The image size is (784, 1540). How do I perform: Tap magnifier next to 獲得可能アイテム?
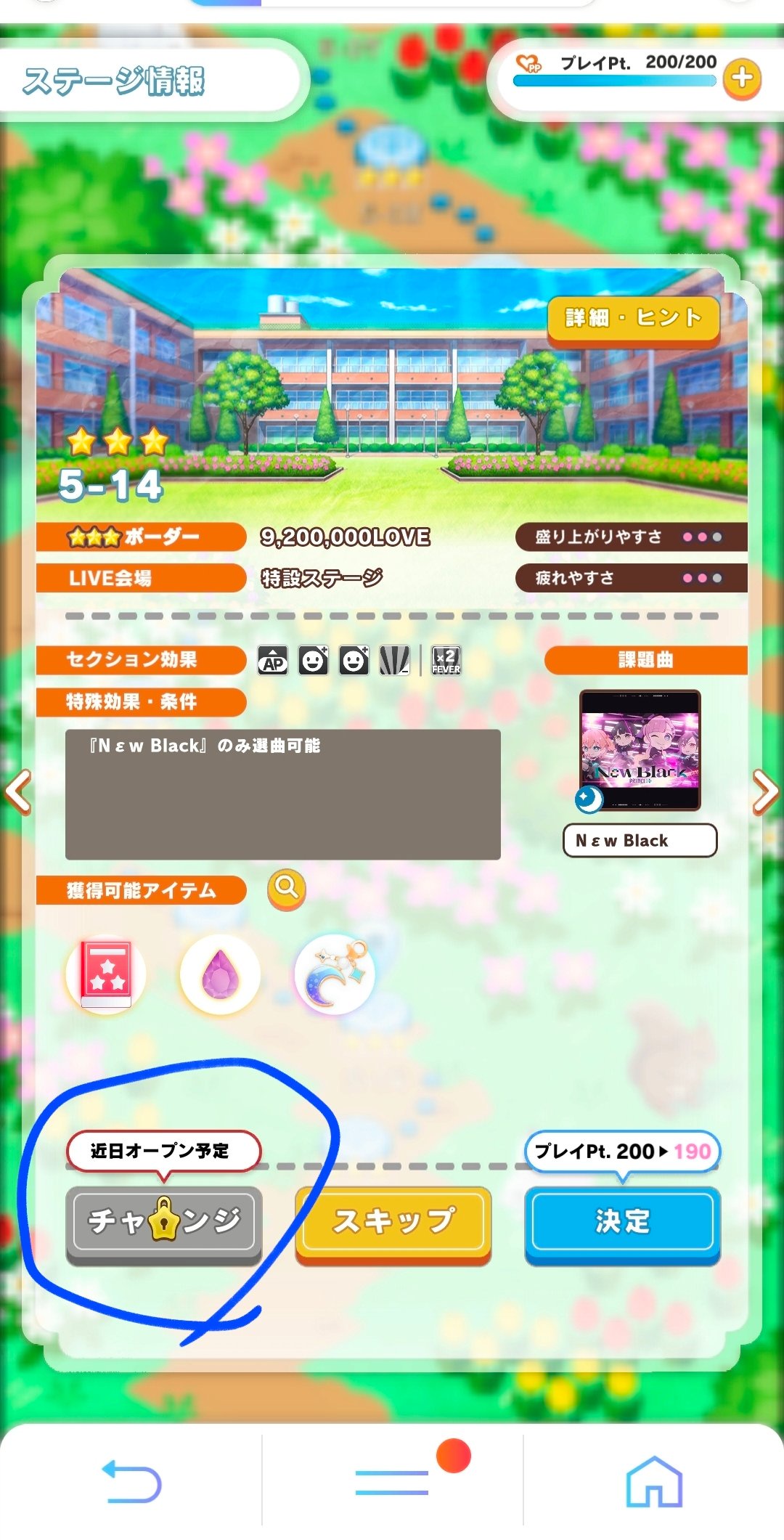click(287, 888)
